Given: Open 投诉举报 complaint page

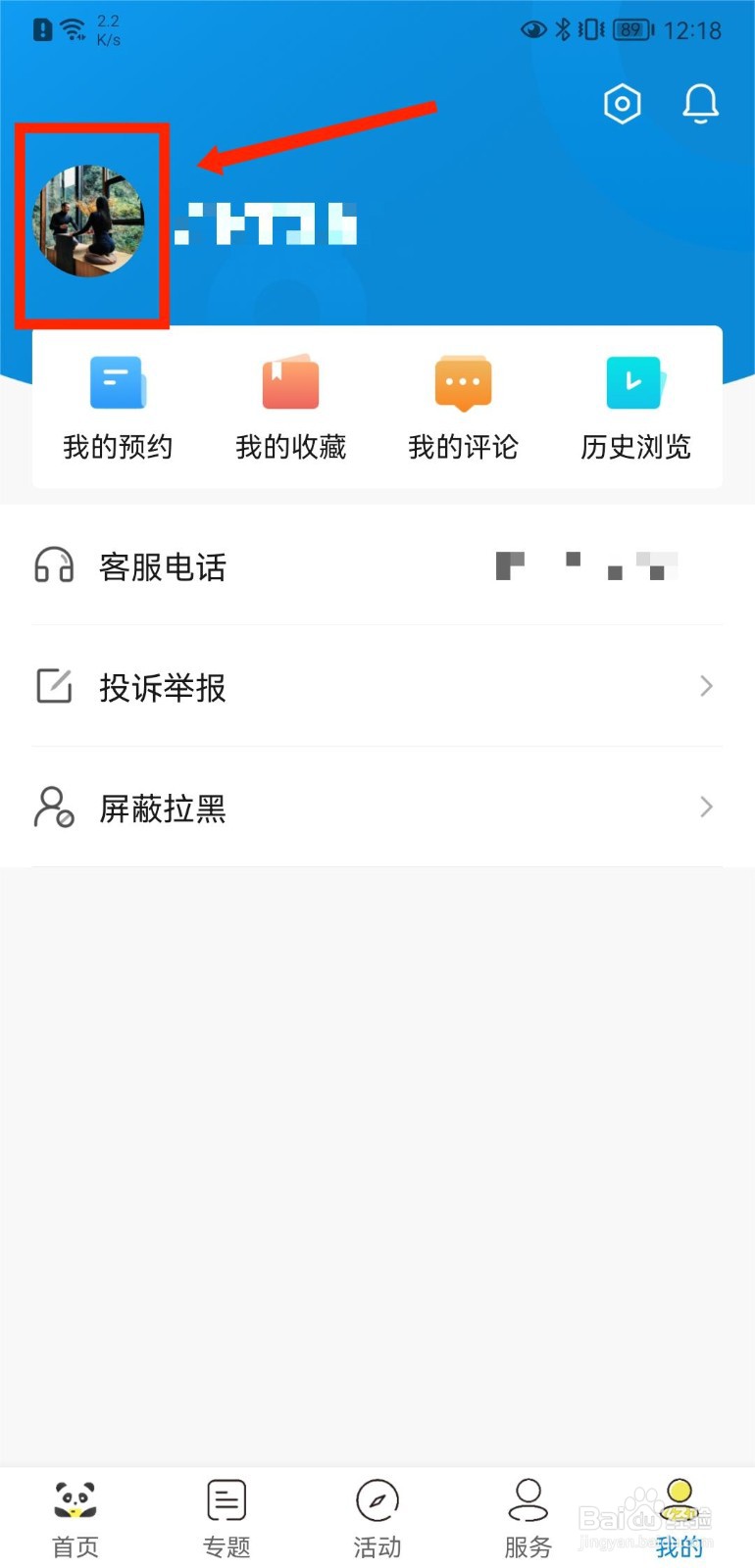Looking at the screenshot, I should (x=377, y=687).
